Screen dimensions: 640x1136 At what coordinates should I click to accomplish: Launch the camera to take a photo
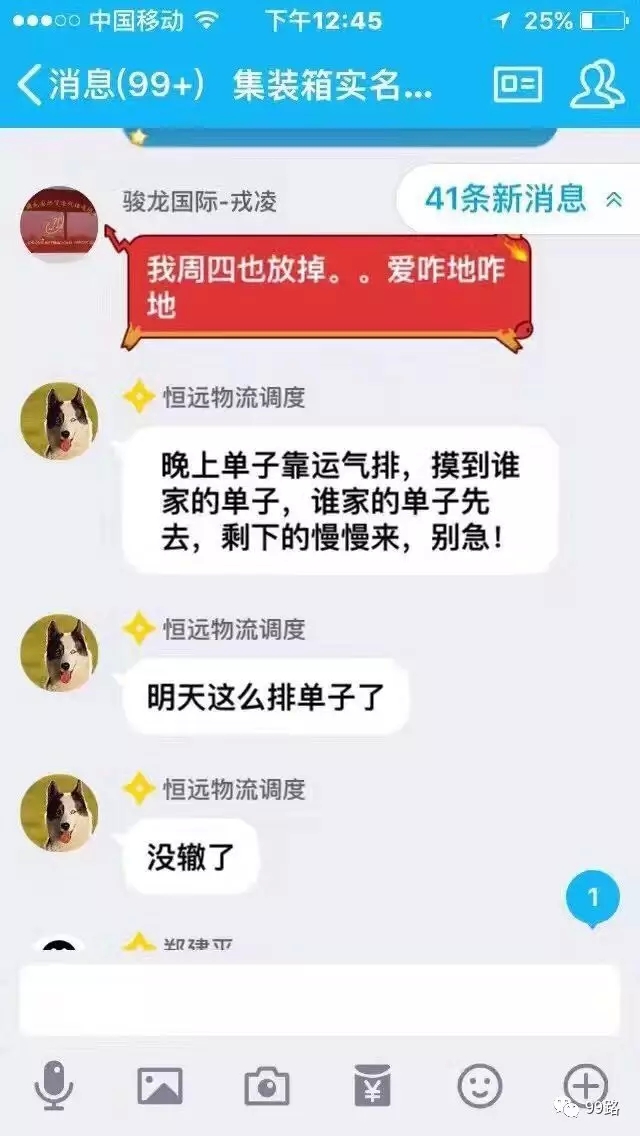click(x=267, y=1085)
